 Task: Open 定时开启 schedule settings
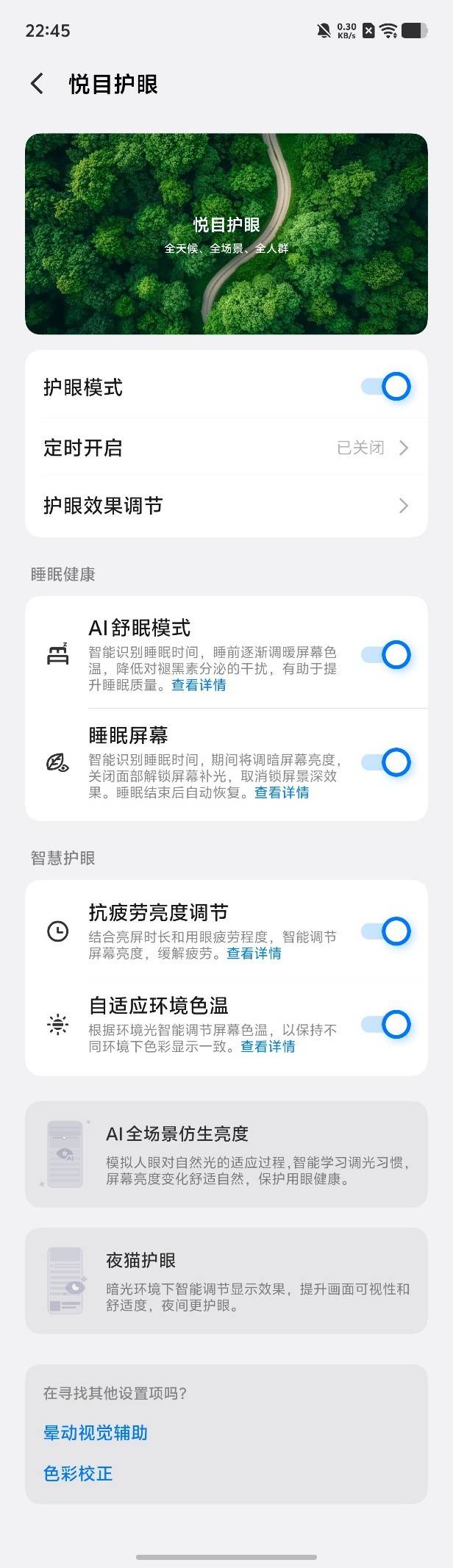pos(226,448)
